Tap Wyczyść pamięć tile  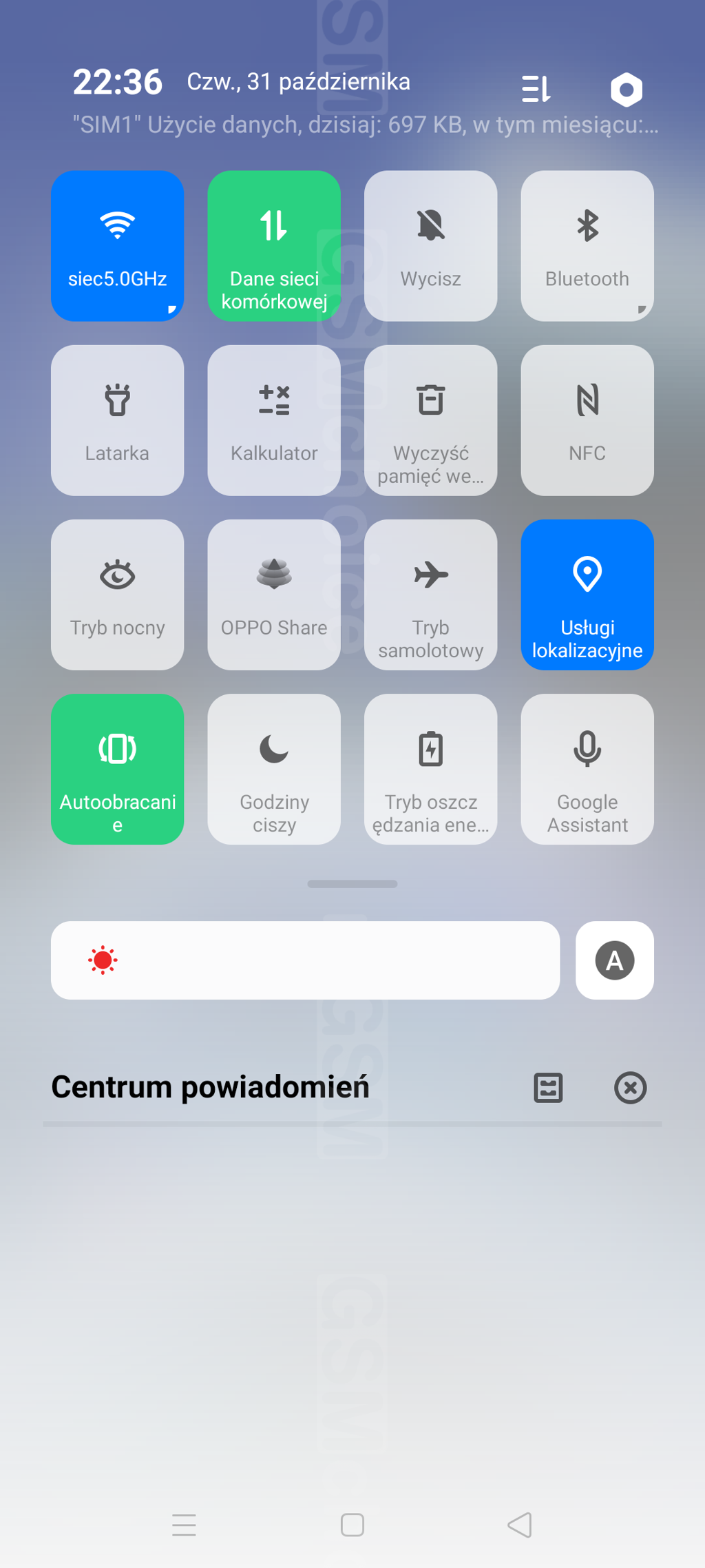coord(430,420)
